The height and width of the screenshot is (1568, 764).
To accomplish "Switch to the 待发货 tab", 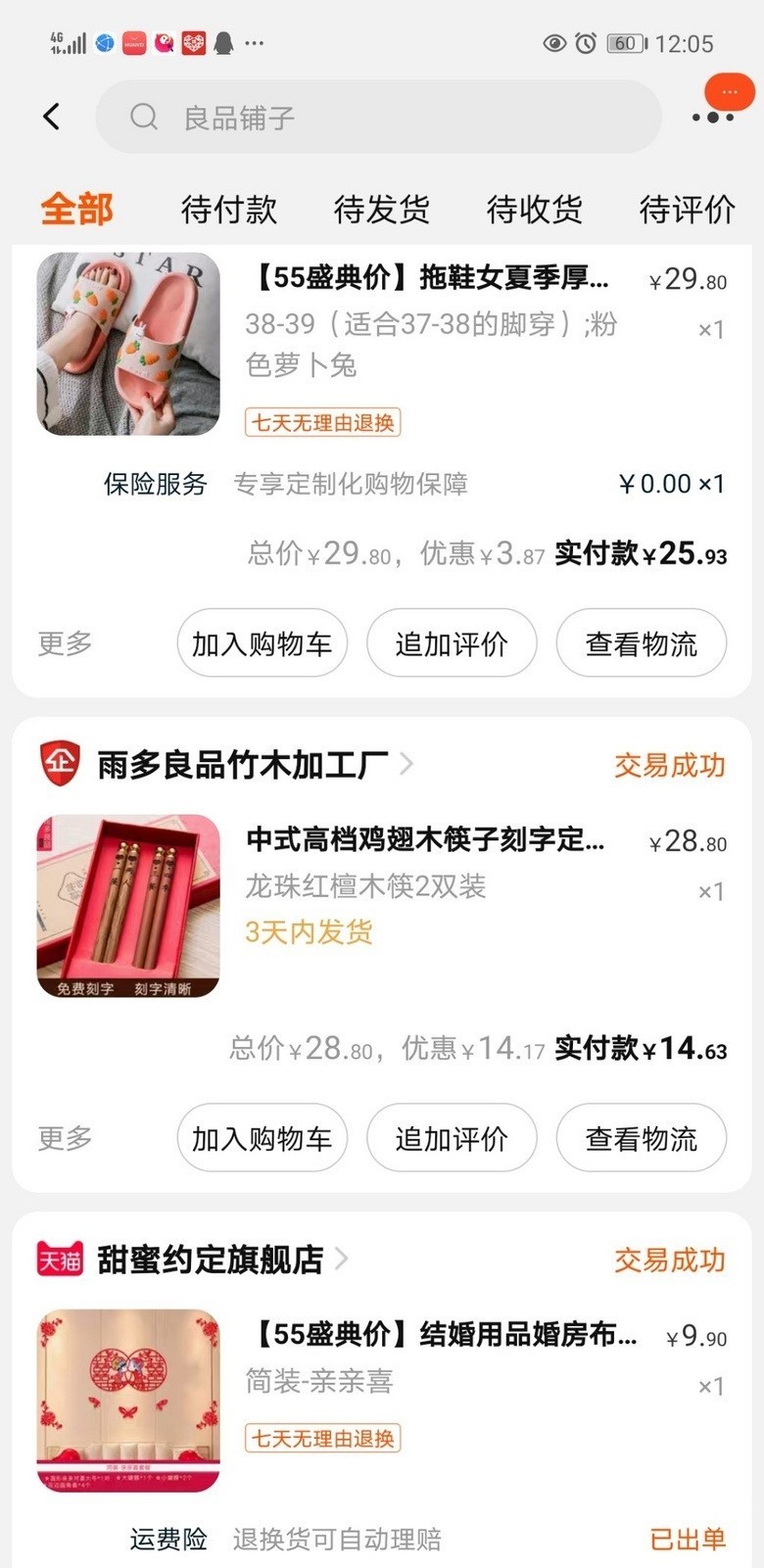I will pos(382,209).
